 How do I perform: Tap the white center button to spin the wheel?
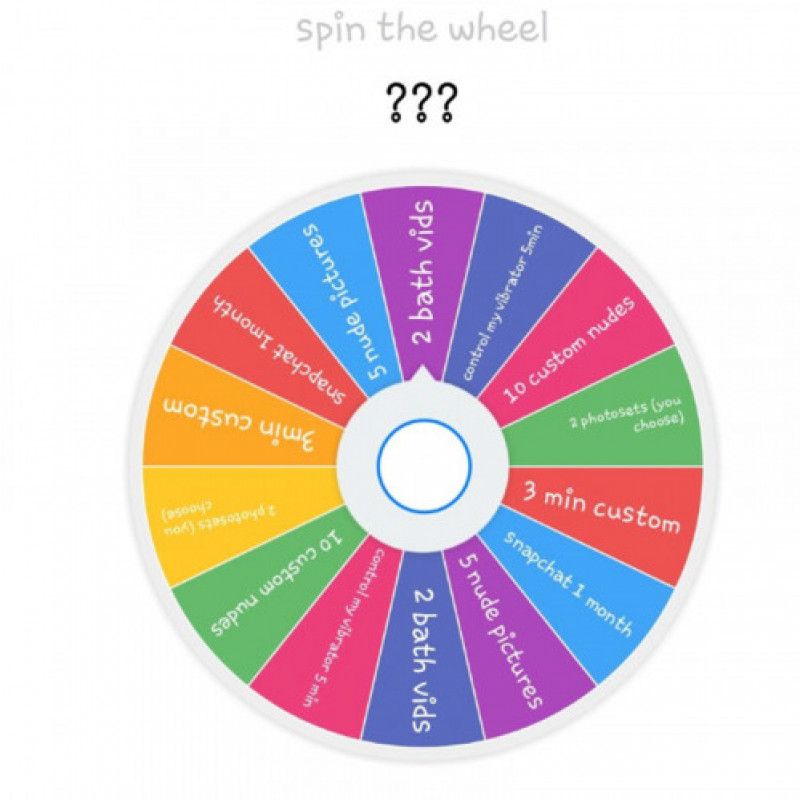pyautogui.click(x=424, y=465)
